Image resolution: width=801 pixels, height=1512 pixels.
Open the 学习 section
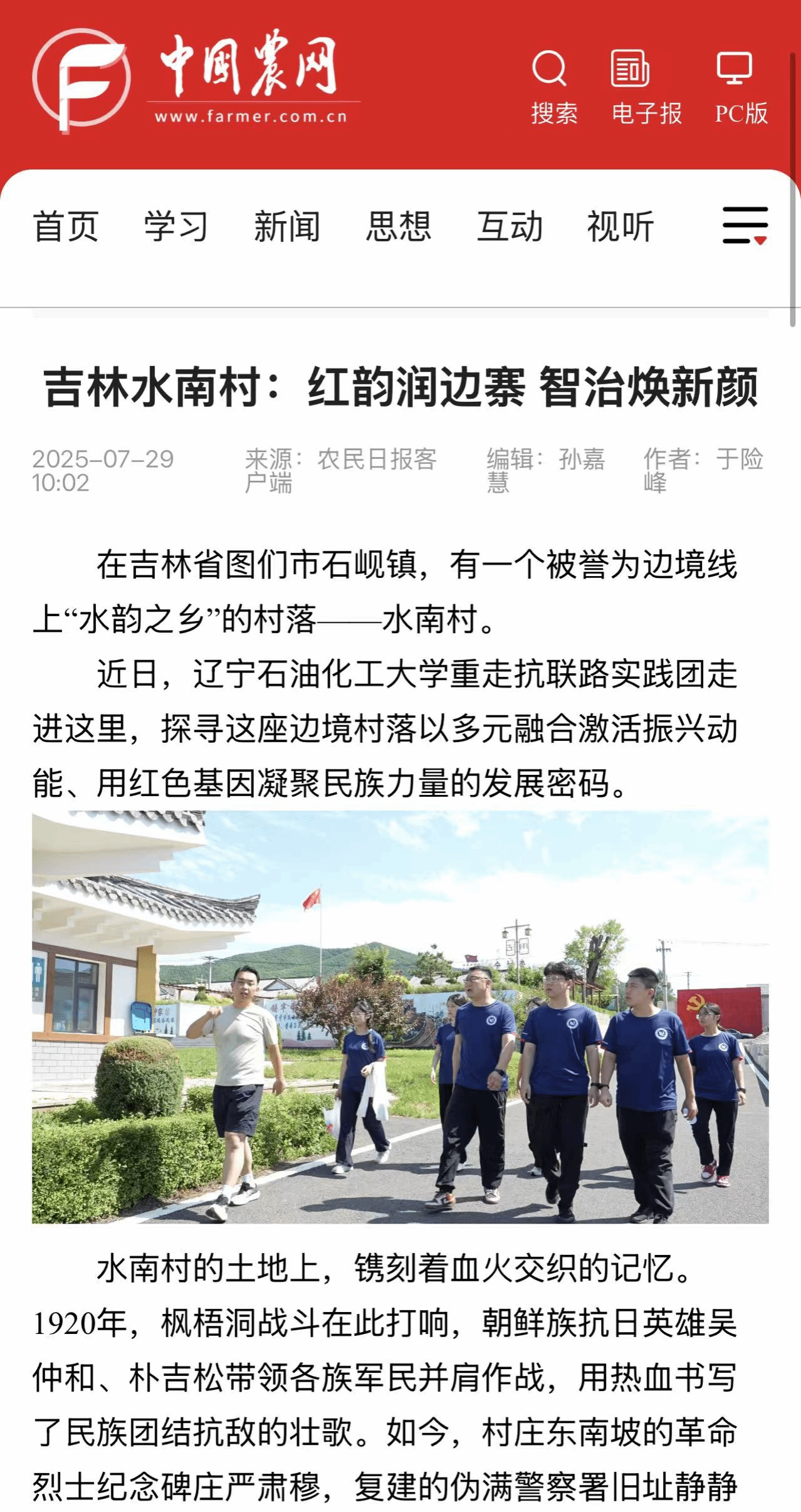coord(176,226)
